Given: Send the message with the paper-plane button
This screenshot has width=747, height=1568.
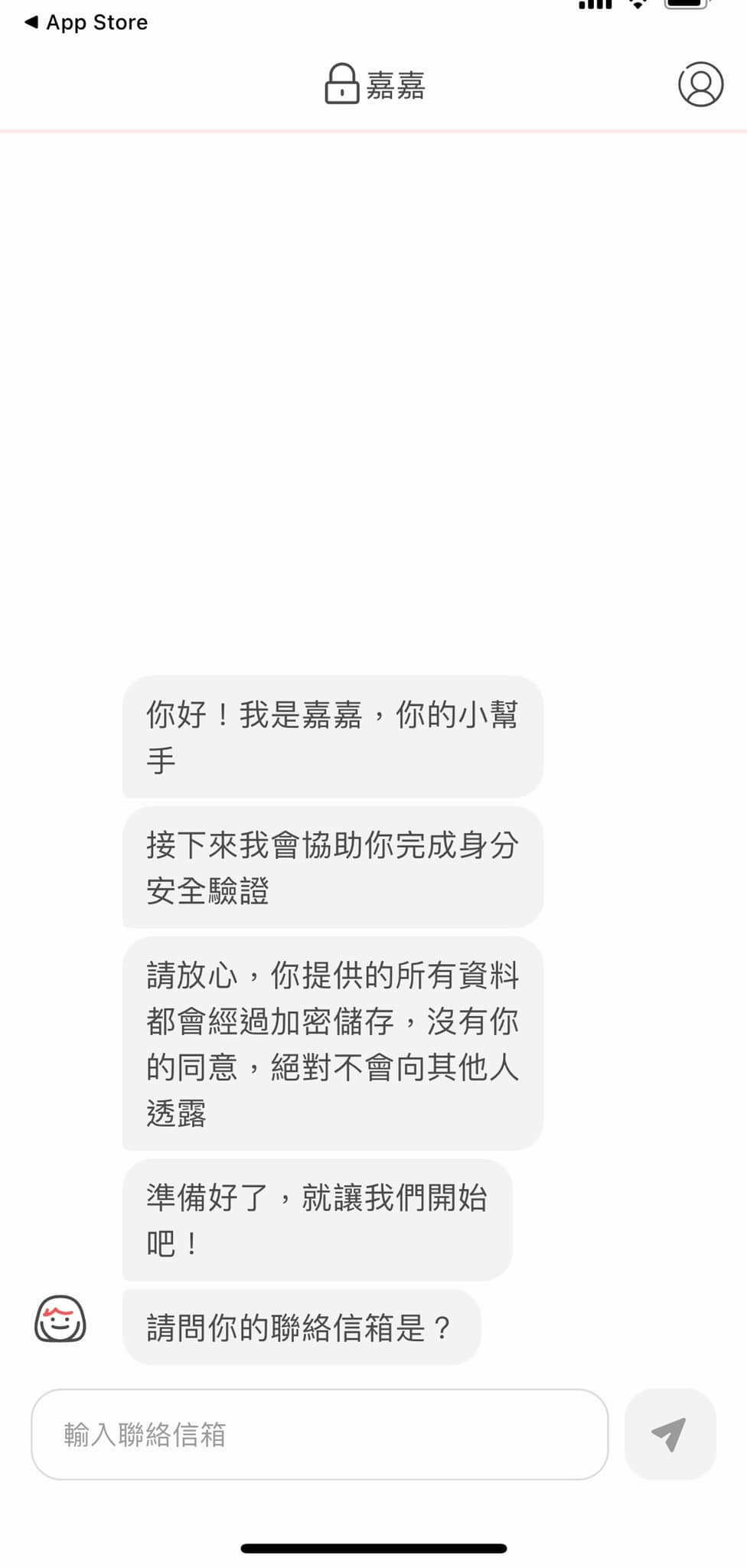Looking at the screenshot, I should click(670, 1434).
